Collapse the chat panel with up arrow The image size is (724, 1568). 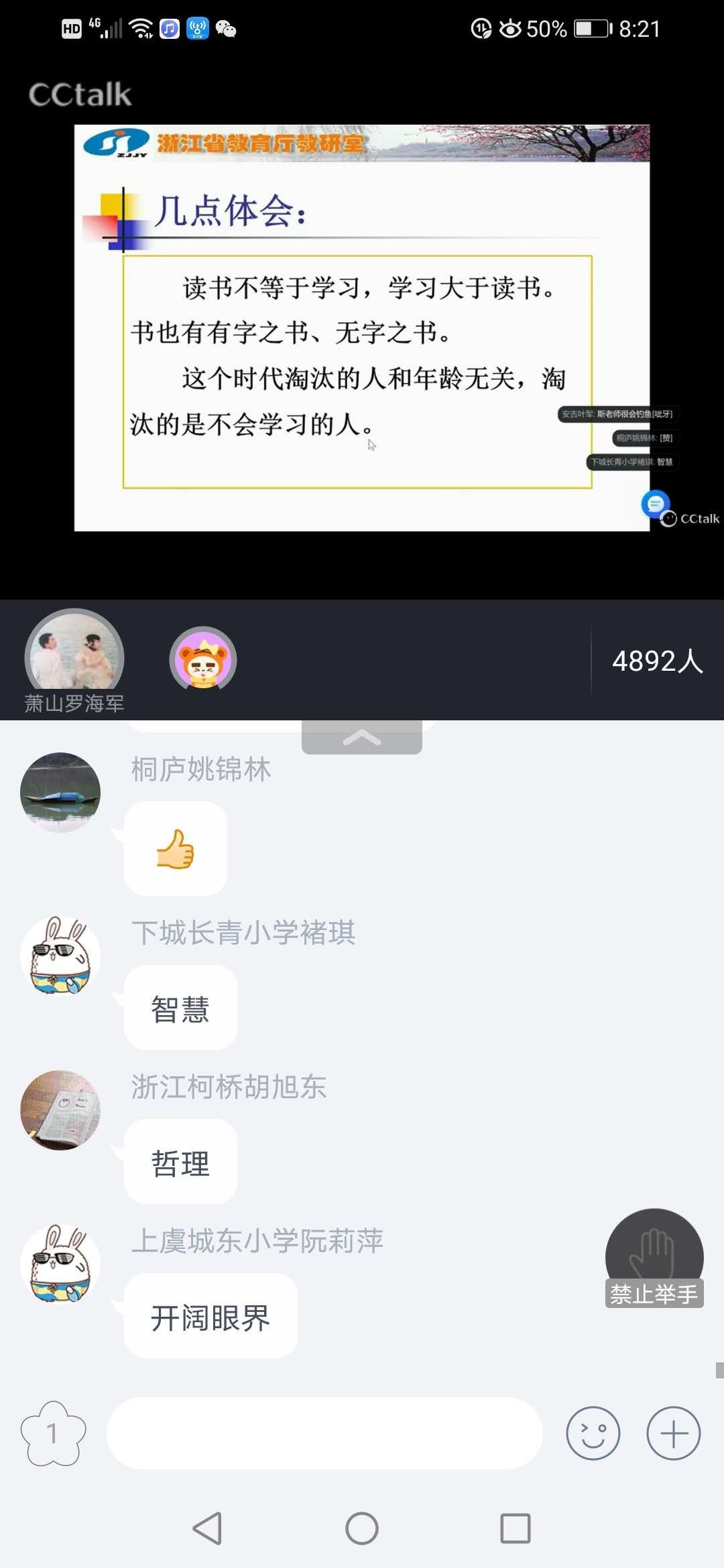pyautogui.click(x=362, y=737)
